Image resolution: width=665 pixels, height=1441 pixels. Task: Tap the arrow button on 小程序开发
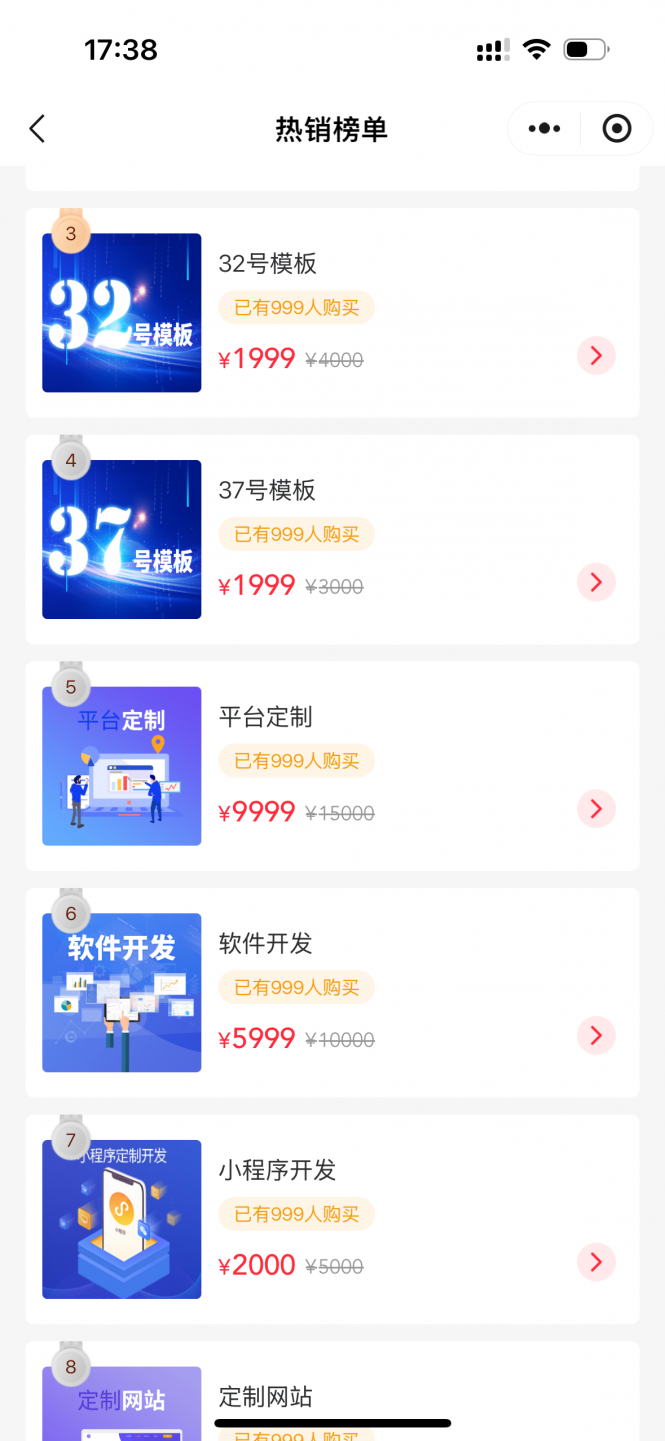coord(596,1262)
